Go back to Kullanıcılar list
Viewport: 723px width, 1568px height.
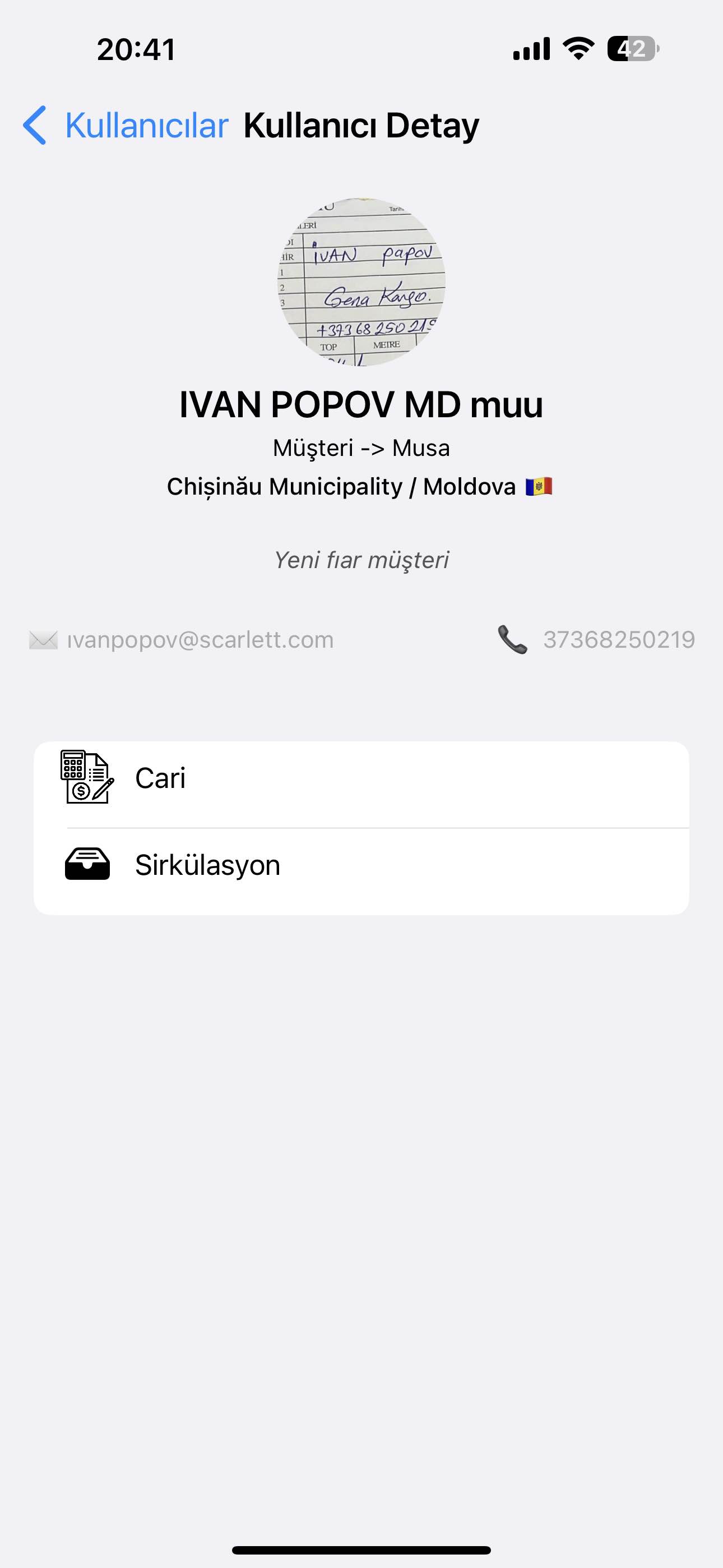click(126, 126)
